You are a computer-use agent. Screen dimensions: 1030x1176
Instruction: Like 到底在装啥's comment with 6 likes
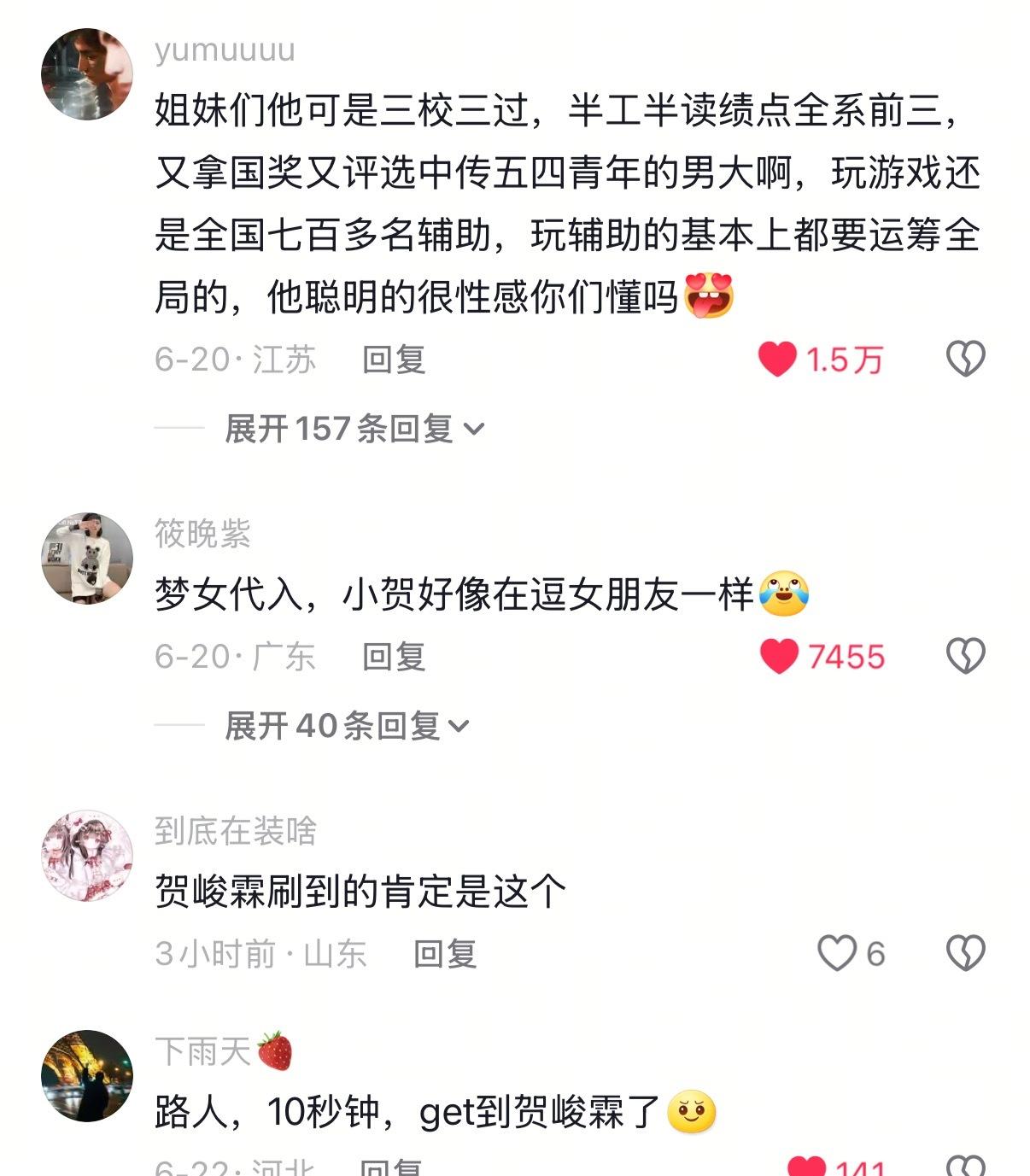837,953
